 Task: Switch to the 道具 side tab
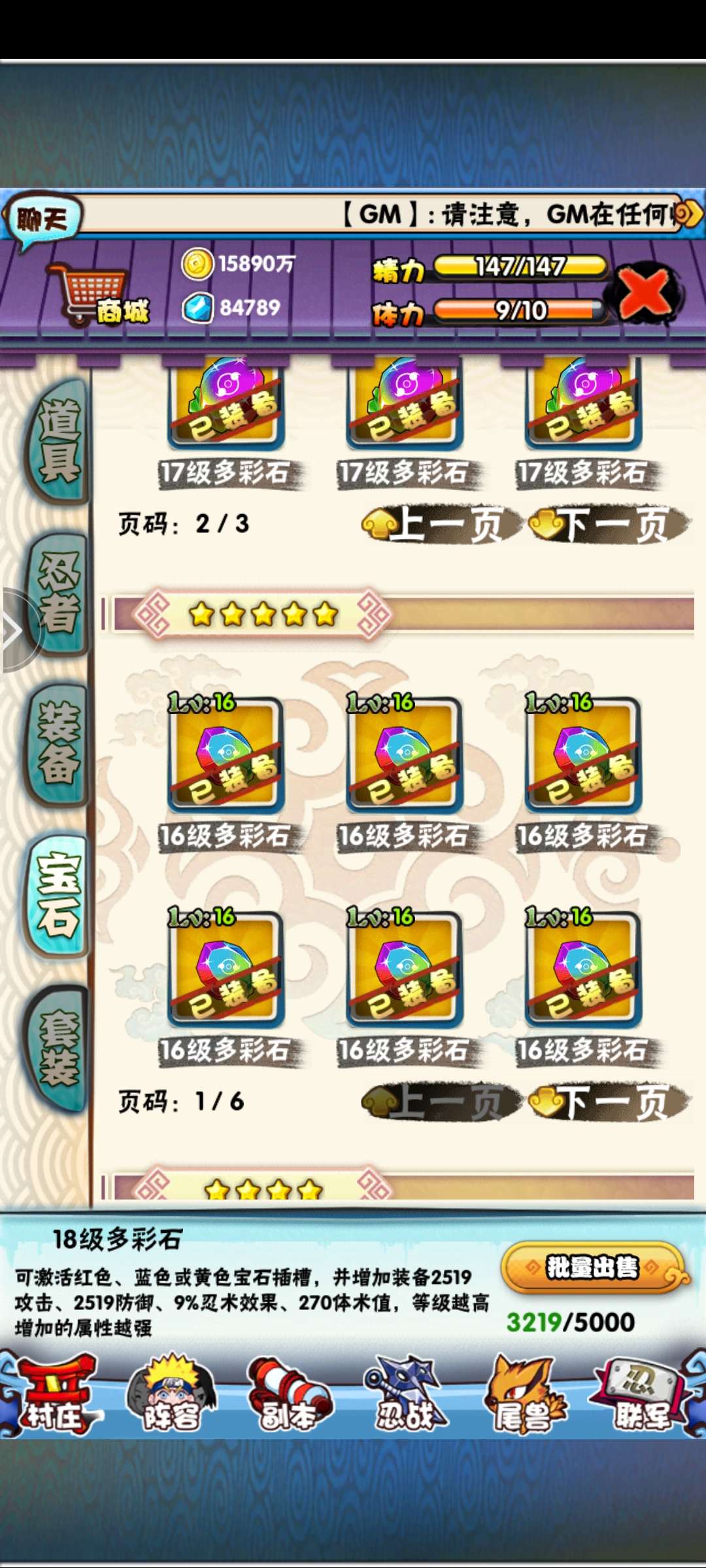tap(59, 441)
